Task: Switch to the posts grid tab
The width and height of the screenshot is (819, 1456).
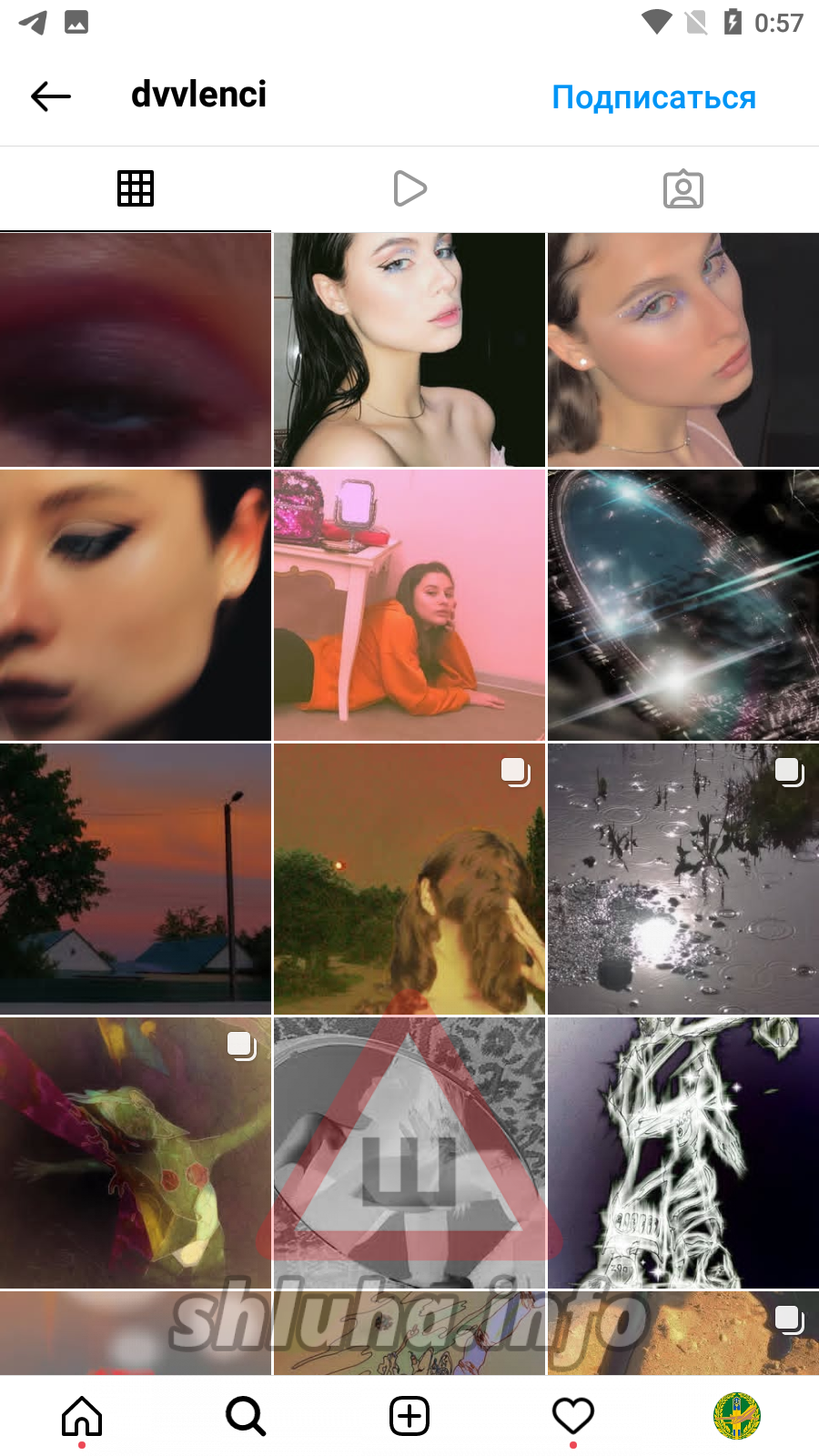Action: coord(136,188)
